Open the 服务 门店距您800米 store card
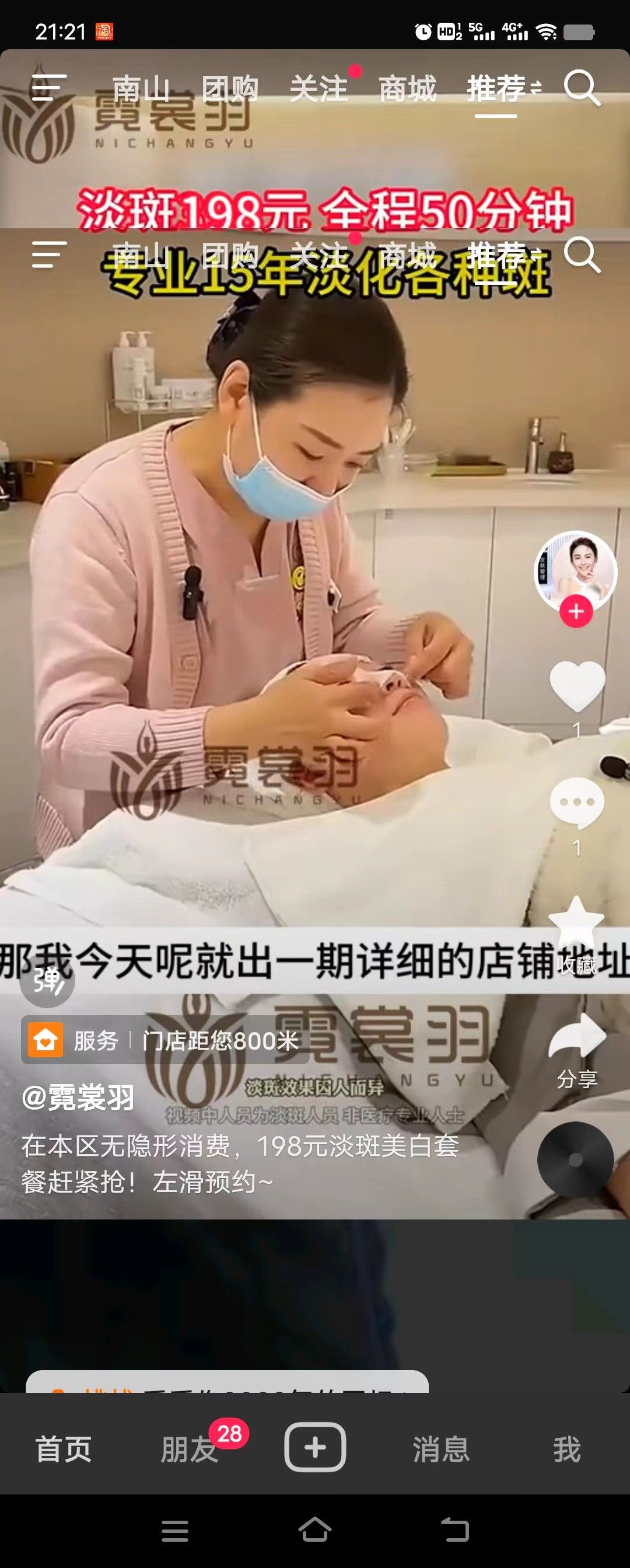Image resolution: width=630 pixels, height=1568 pixels. tap(164, 1040)
